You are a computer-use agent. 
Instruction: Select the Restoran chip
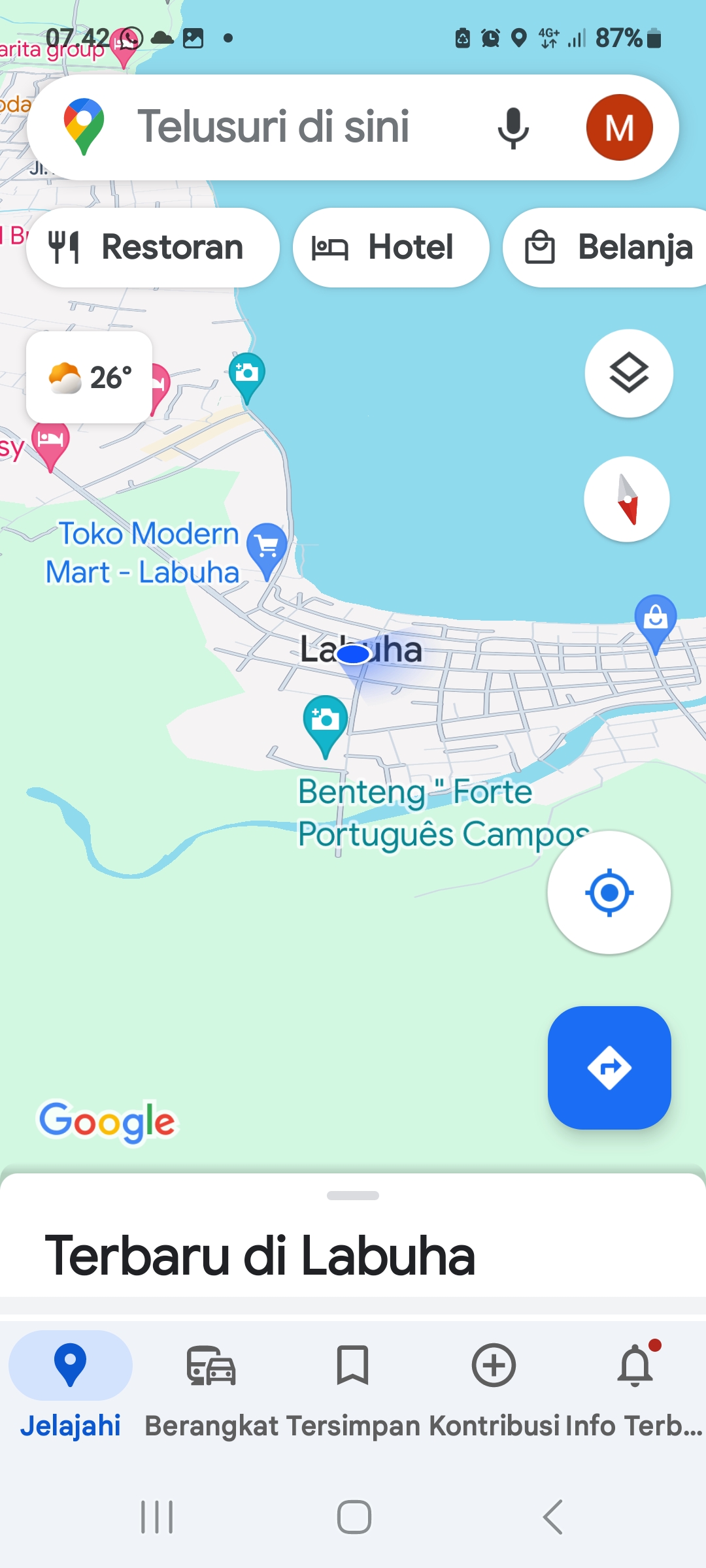click(153, 248)
